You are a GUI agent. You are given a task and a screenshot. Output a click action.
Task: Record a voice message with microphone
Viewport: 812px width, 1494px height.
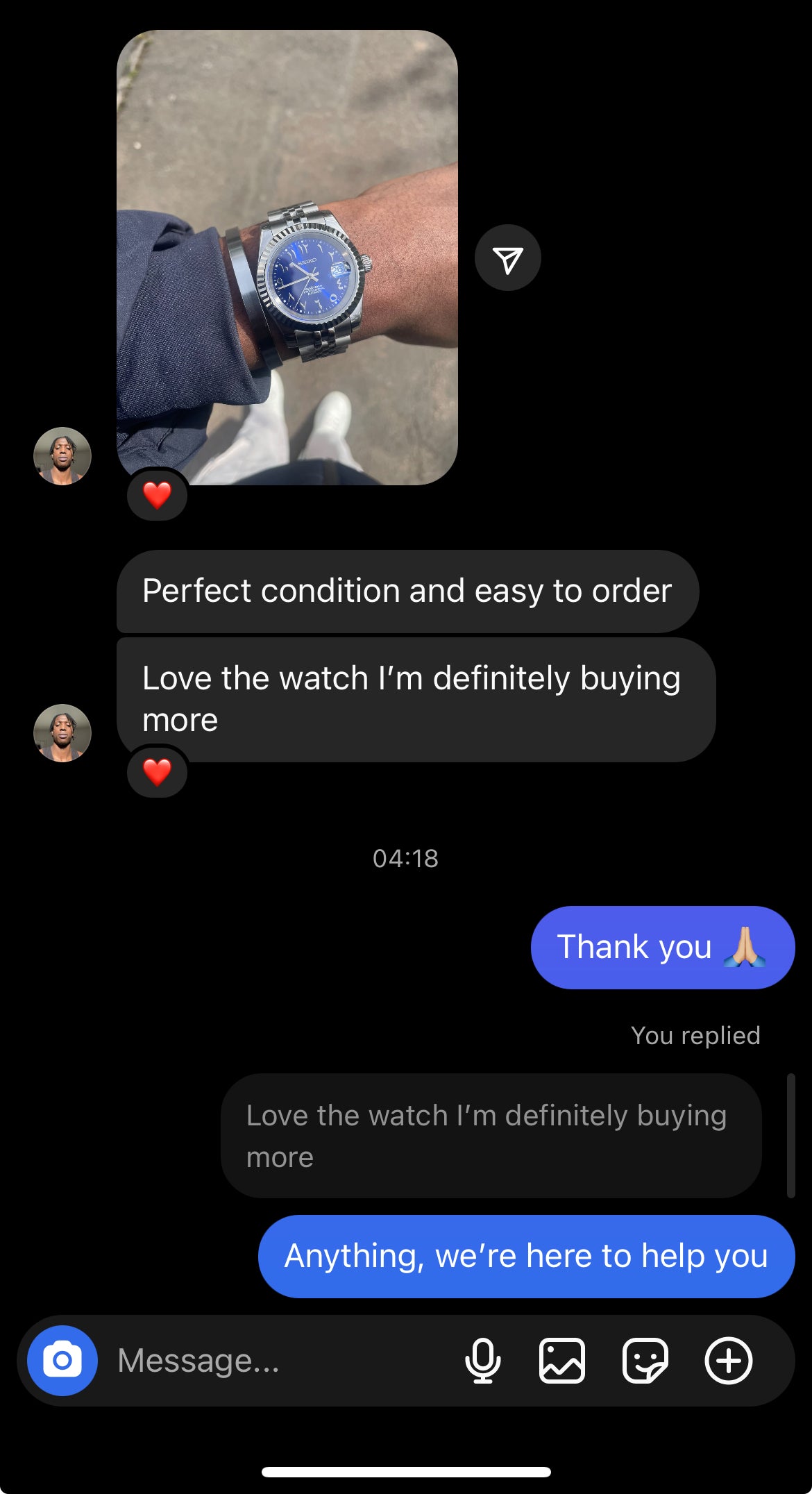482,1360
